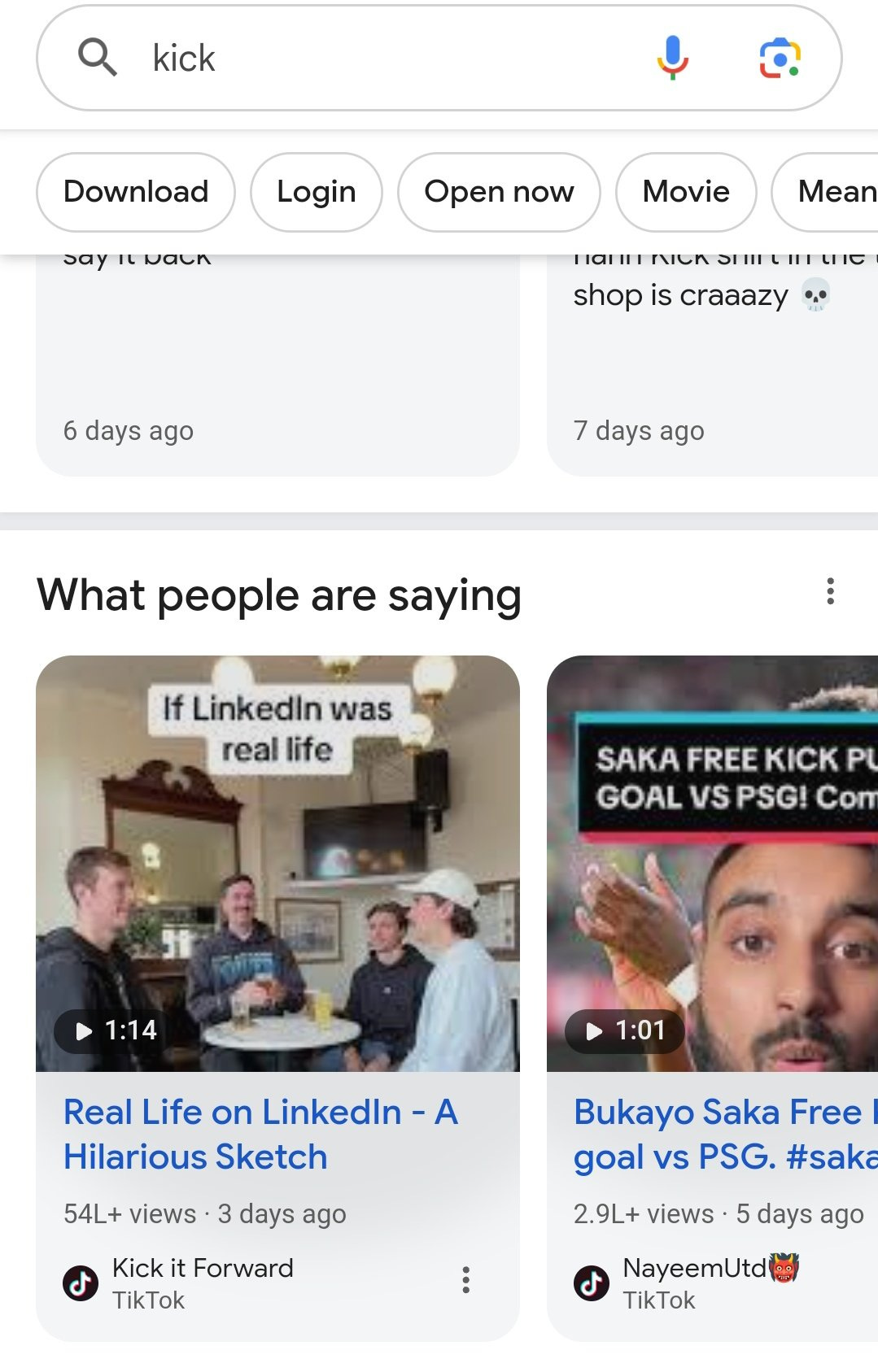878x1372 pixels.
Task: Open Google Lens camera search
Action: [x=780, y=59]
